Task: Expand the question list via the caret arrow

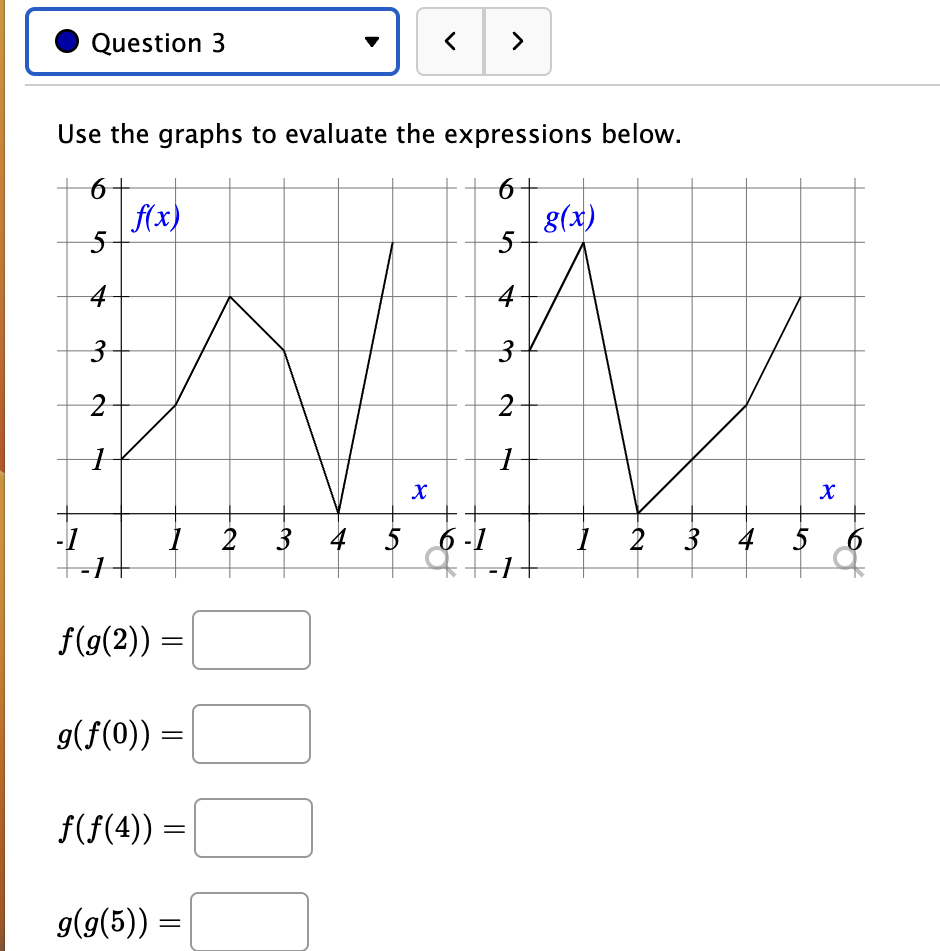Action: tap(372, 42)
